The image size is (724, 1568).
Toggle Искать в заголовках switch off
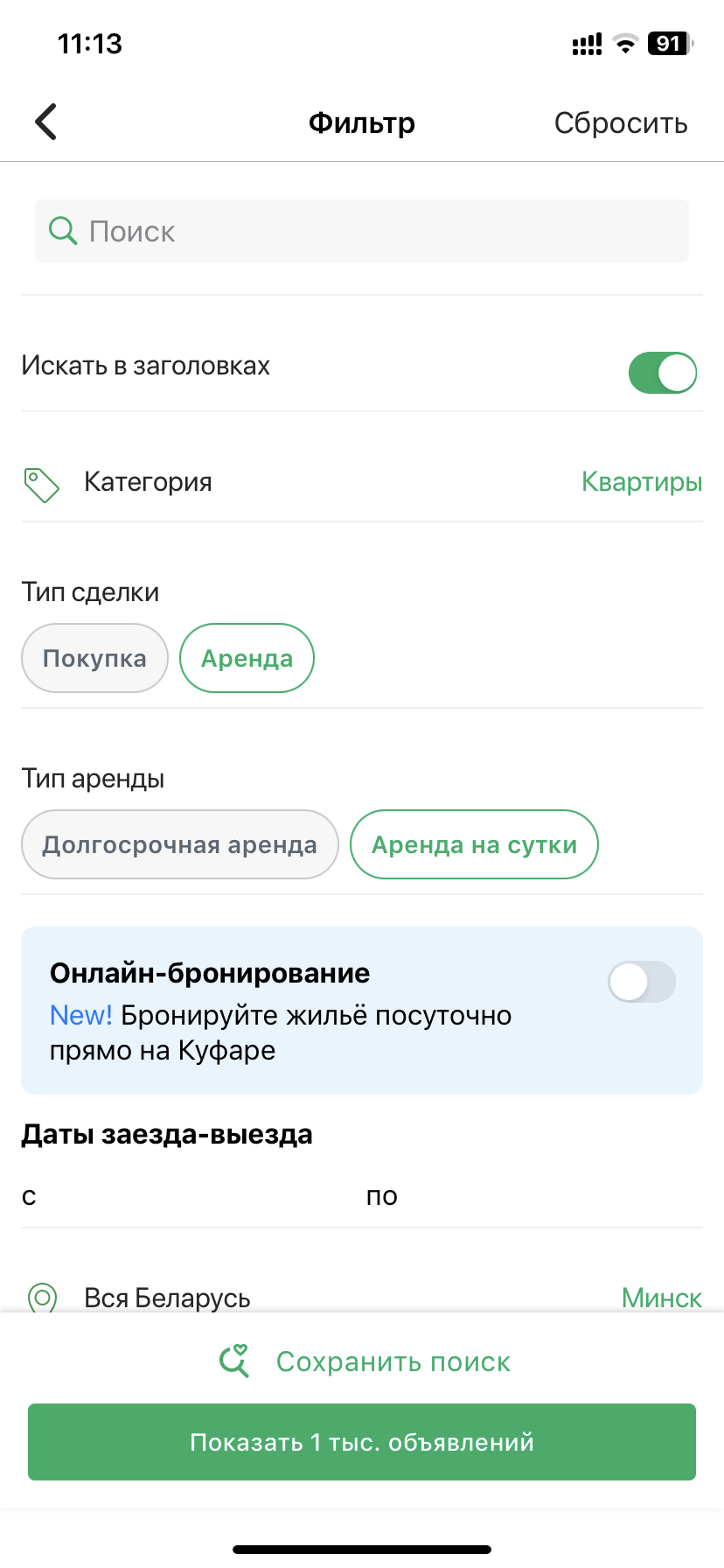point(662,373)
